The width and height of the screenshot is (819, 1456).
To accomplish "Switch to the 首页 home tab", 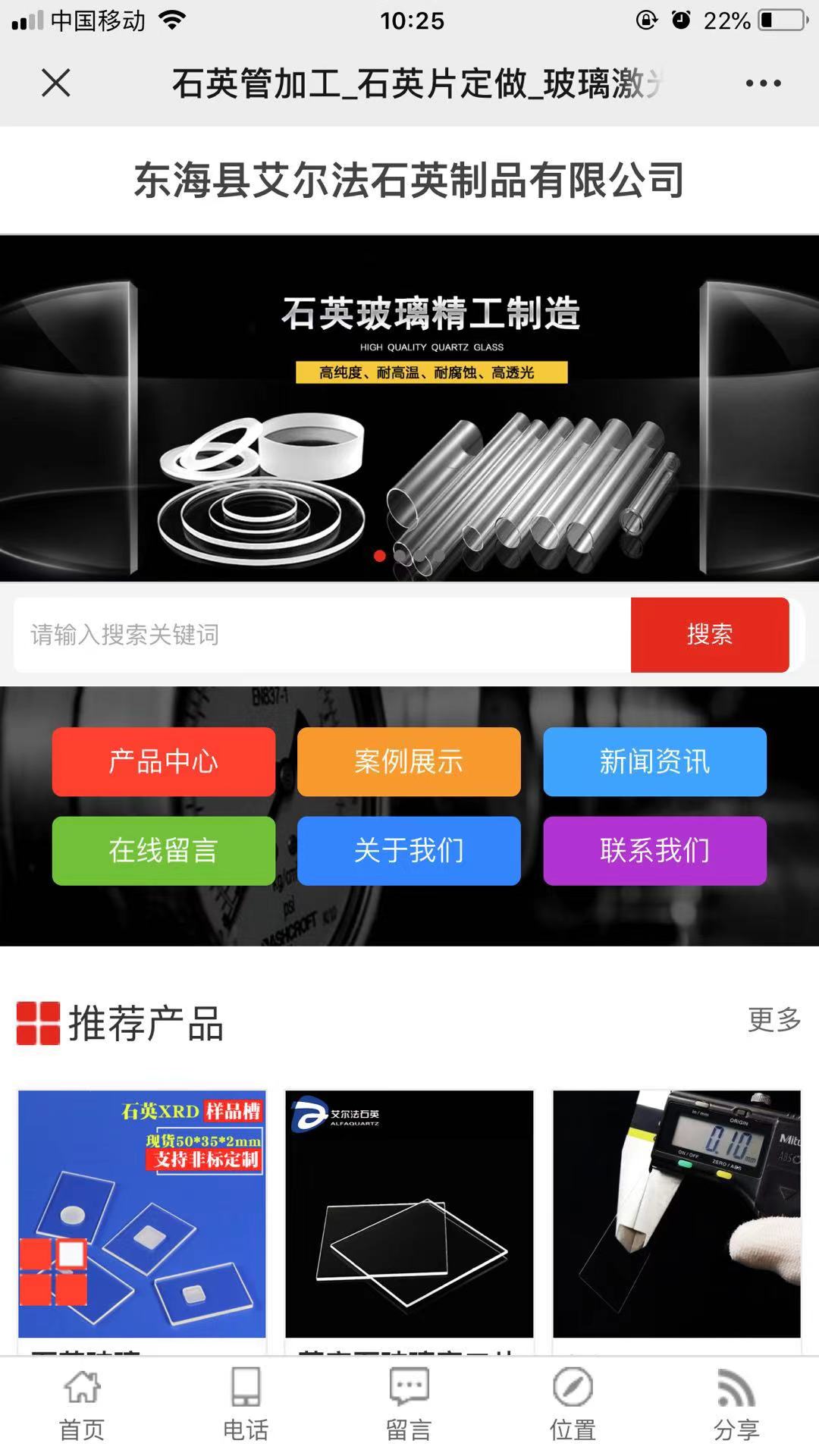I will pos(82,1405).
